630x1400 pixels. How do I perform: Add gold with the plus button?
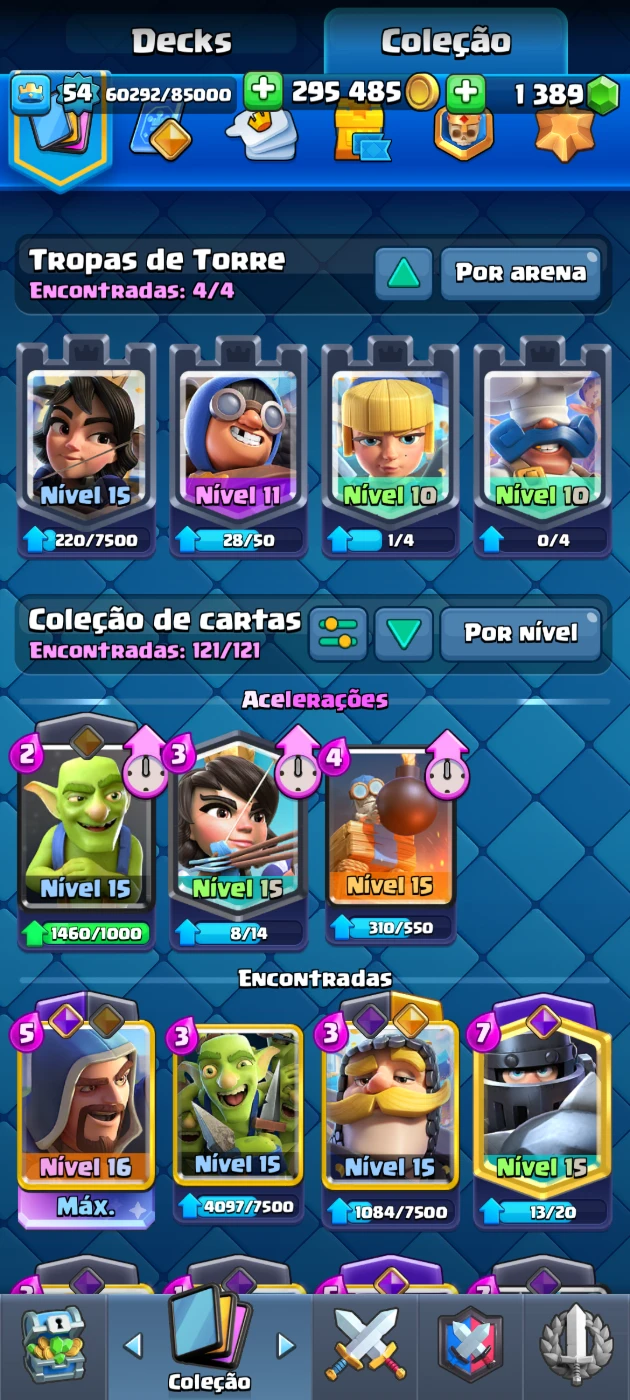[264, 92]
